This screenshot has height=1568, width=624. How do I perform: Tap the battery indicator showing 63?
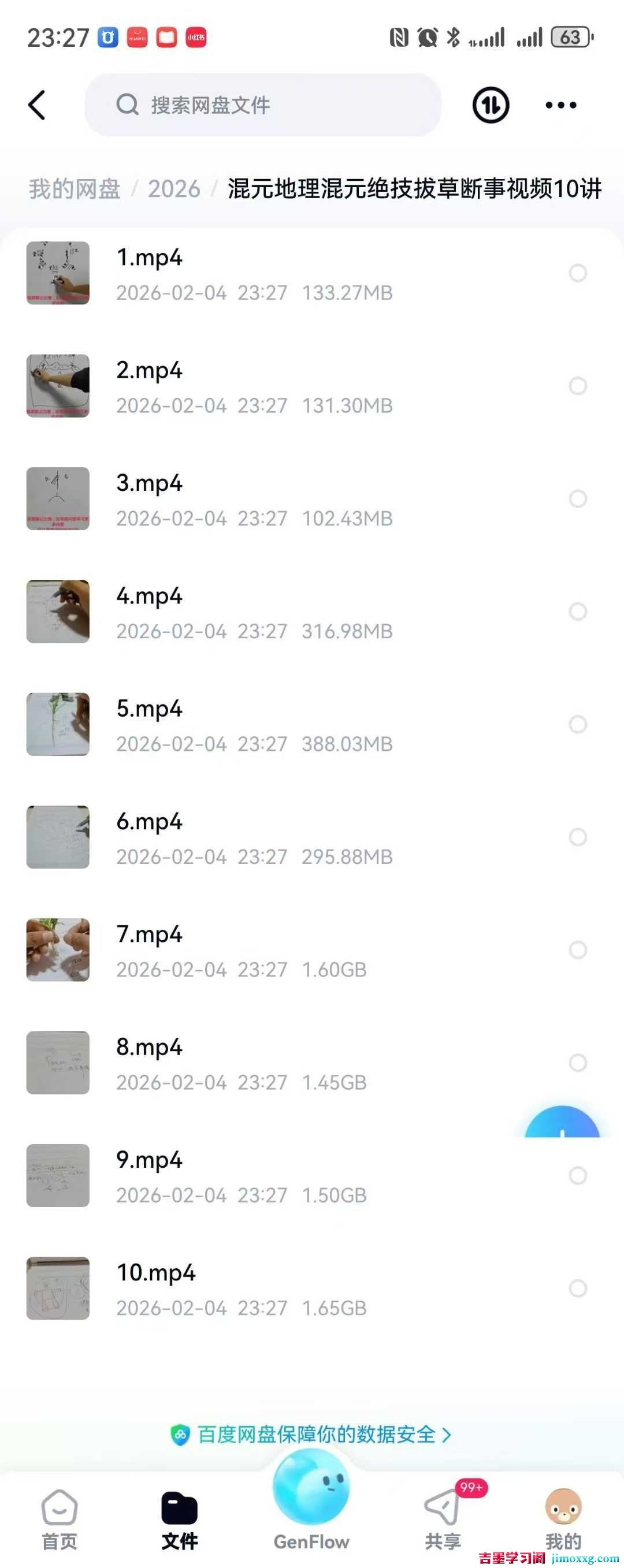[570, 36]
